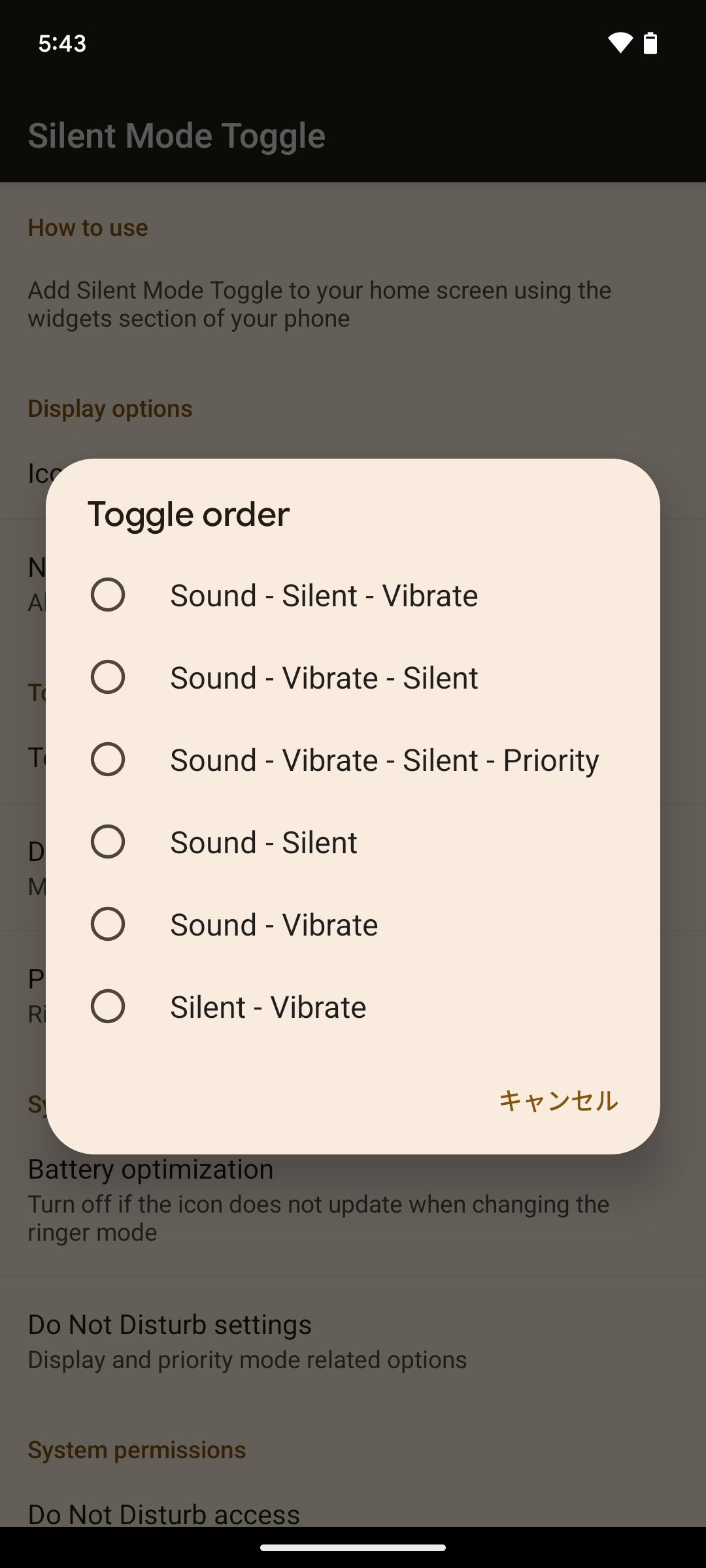Click the battery status icon
This screenshot has height=1568, width=706.
click(650, 42)
